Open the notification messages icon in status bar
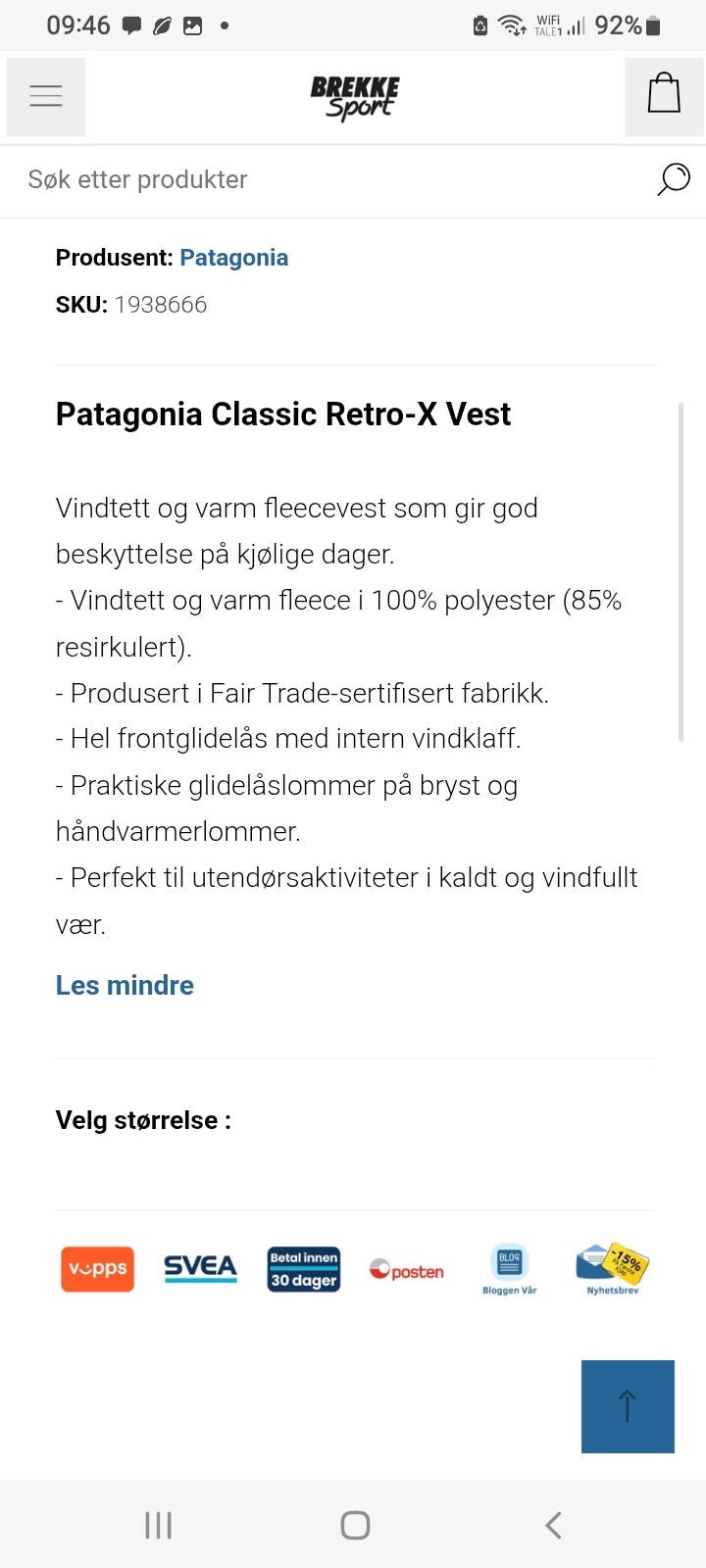The width and height of the screenshot is (706, 1568). point(131,24)
